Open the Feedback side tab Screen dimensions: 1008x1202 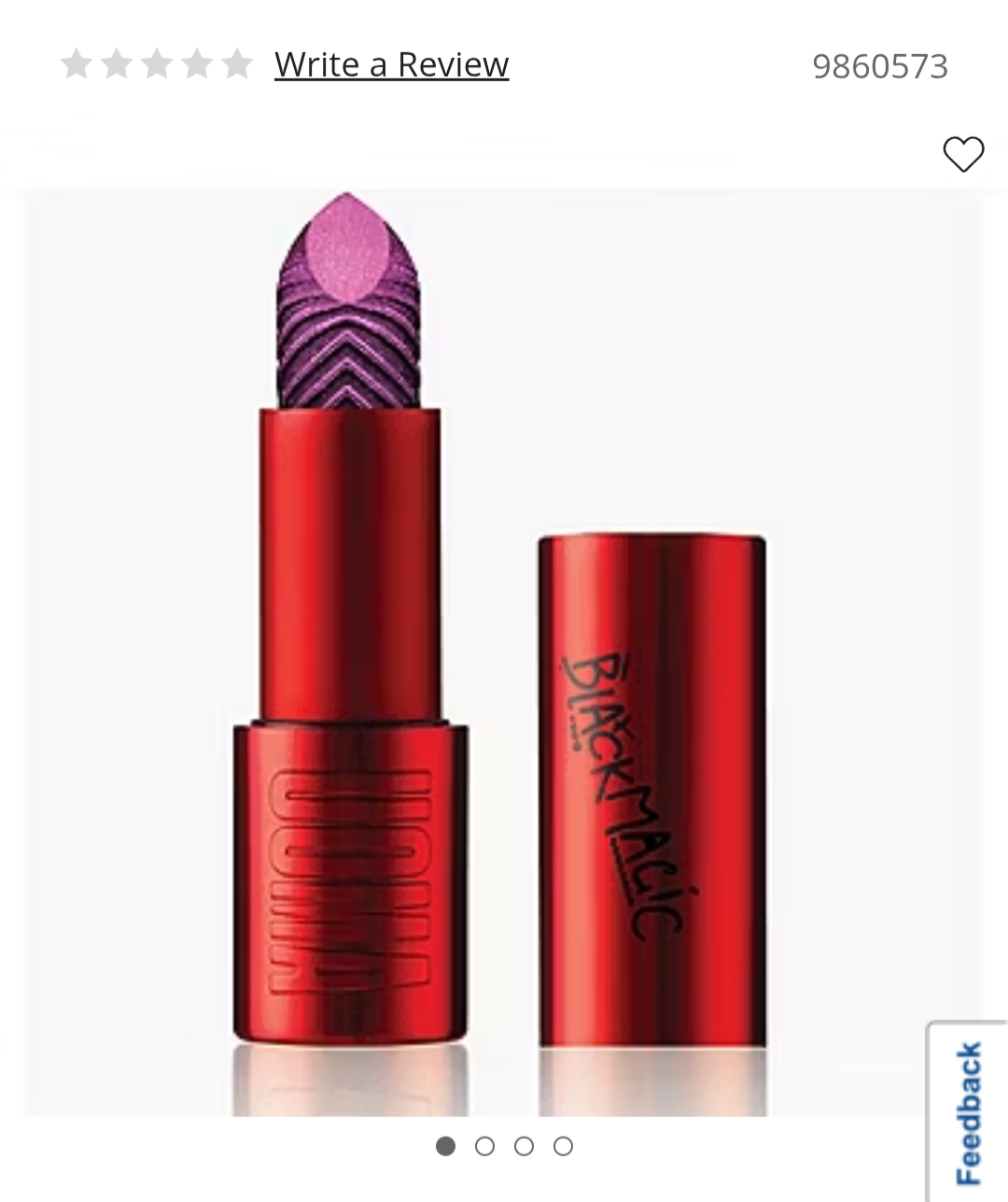click(969, 1112)
